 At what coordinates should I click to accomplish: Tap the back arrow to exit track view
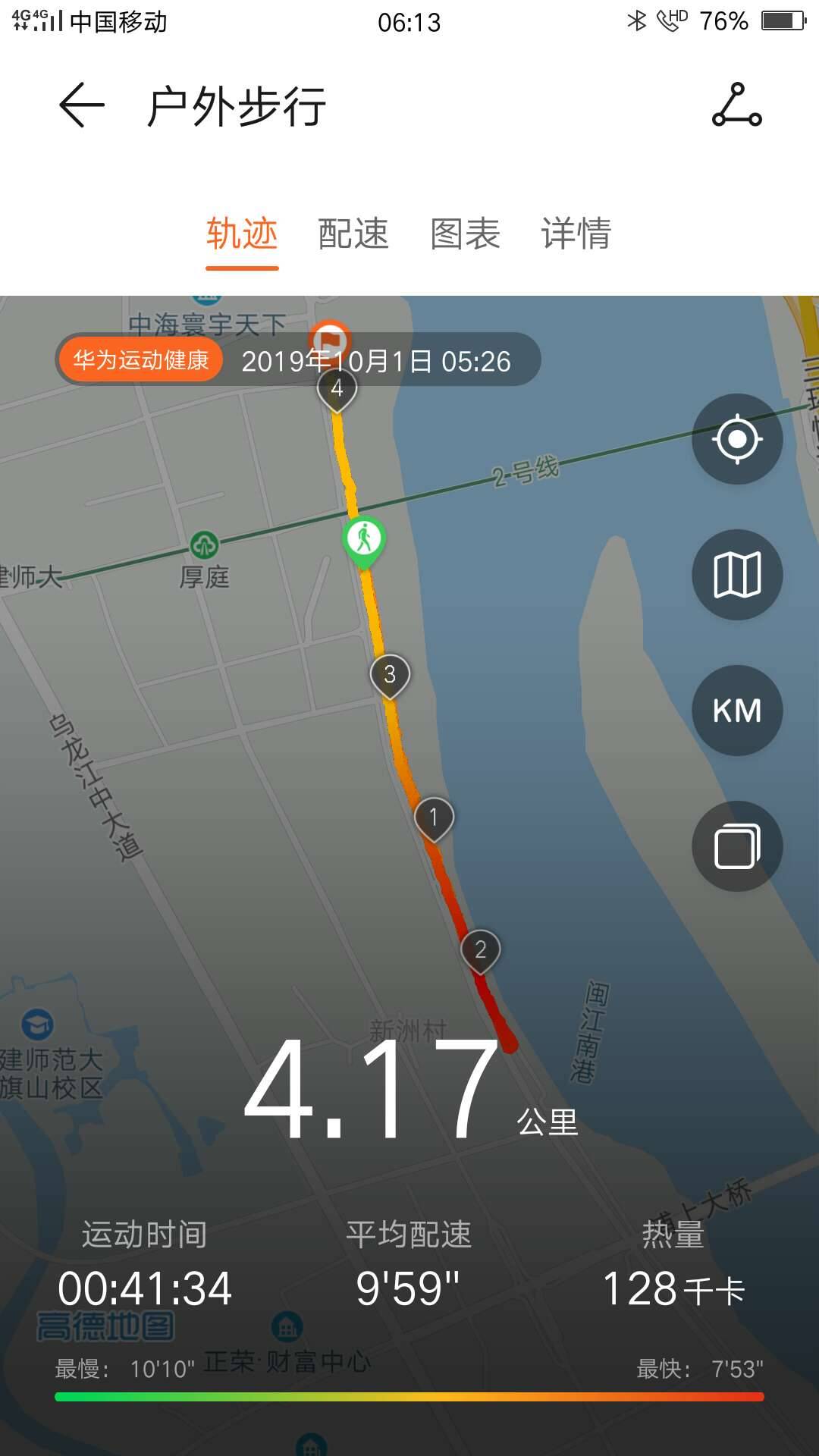81,105
